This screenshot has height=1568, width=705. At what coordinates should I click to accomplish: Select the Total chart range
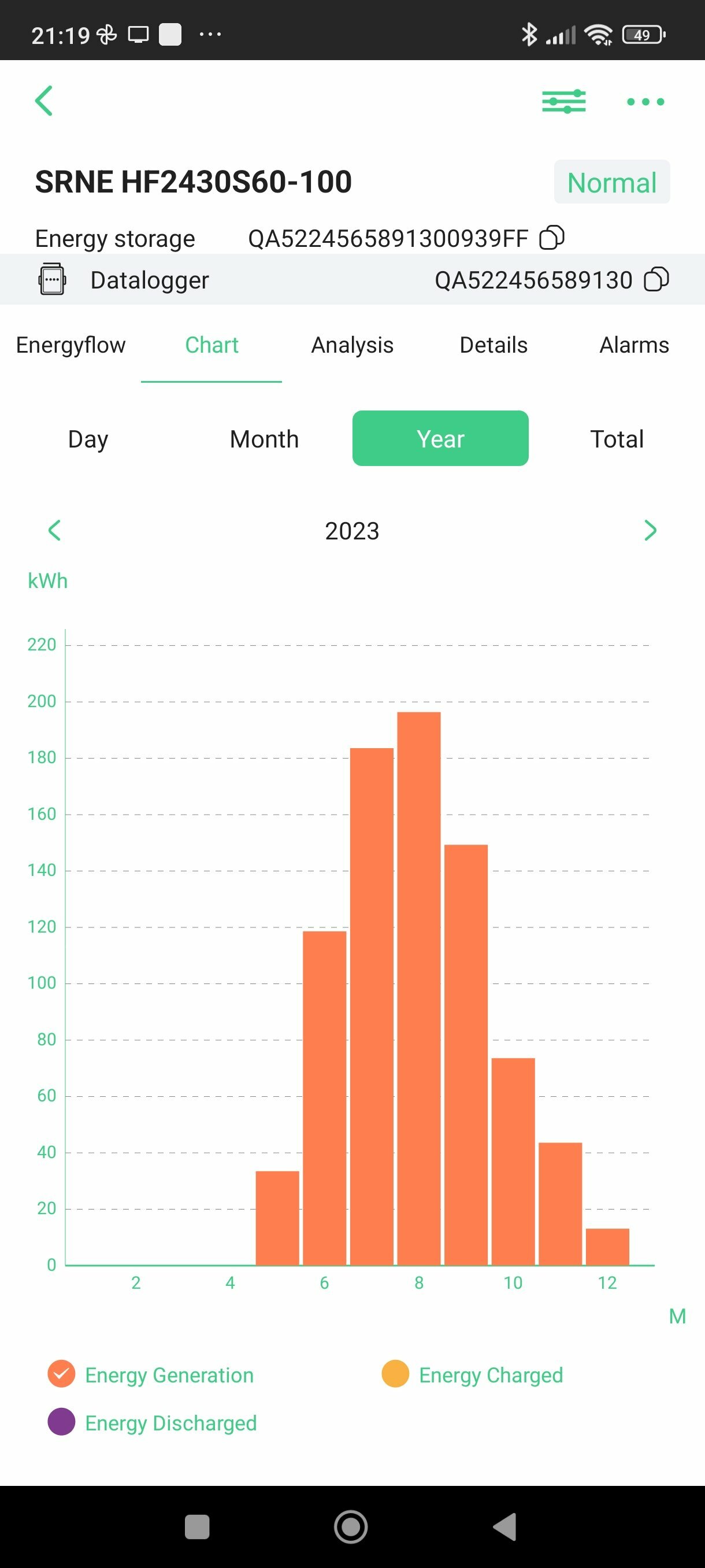616,439
